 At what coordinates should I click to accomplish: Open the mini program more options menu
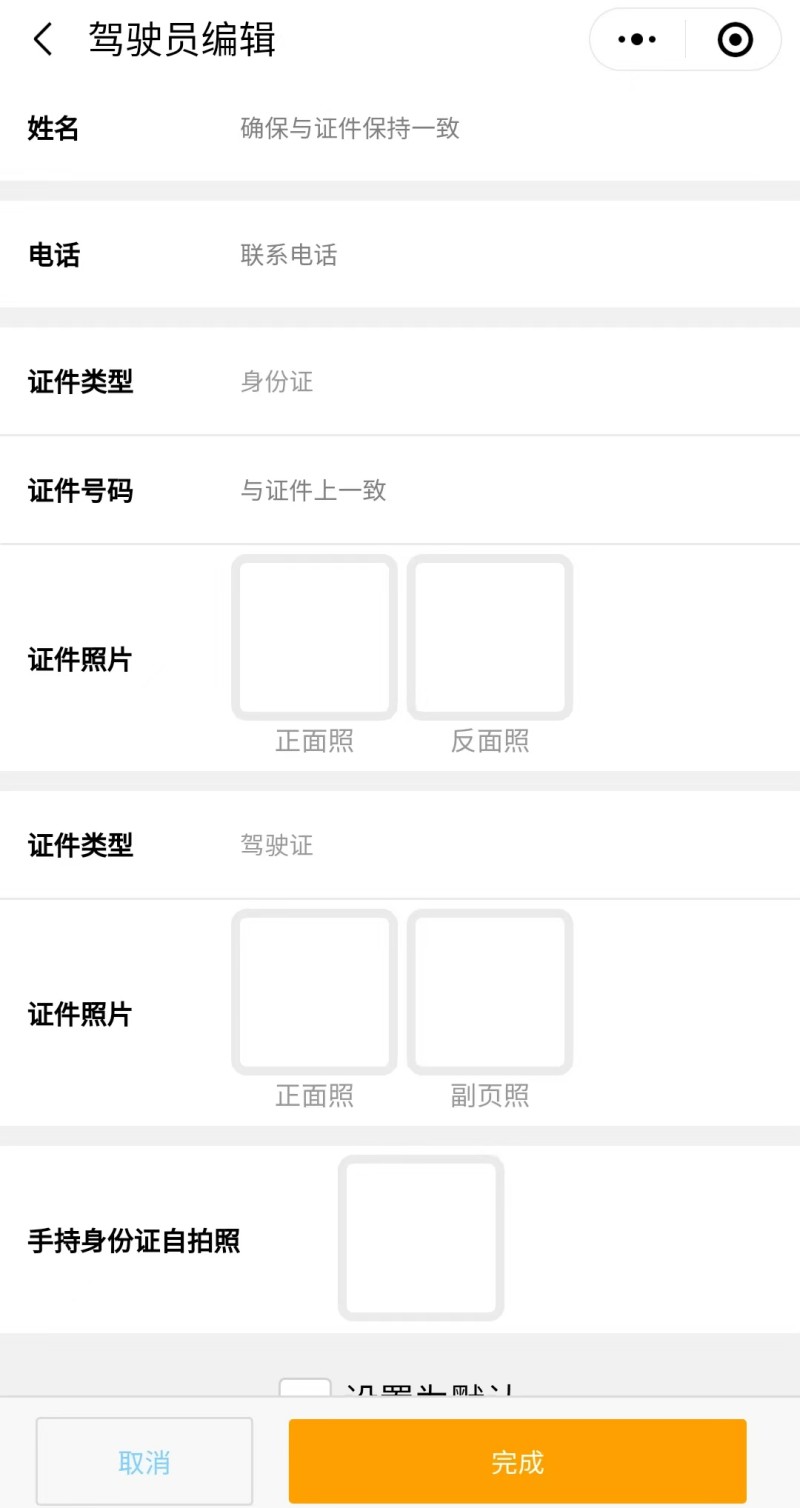(x=637, y=40)
